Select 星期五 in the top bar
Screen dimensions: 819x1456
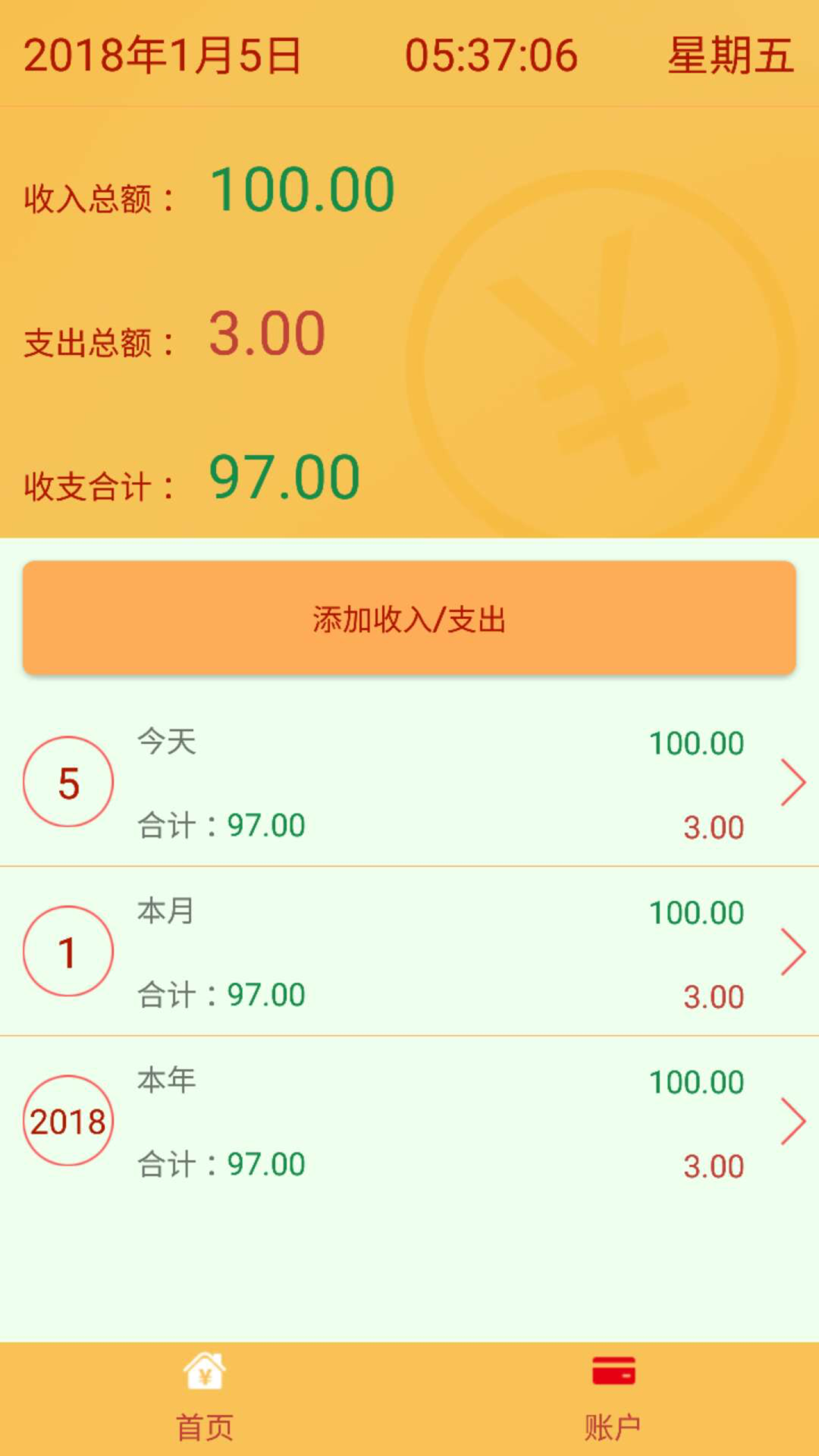click(x=728, y=55)
